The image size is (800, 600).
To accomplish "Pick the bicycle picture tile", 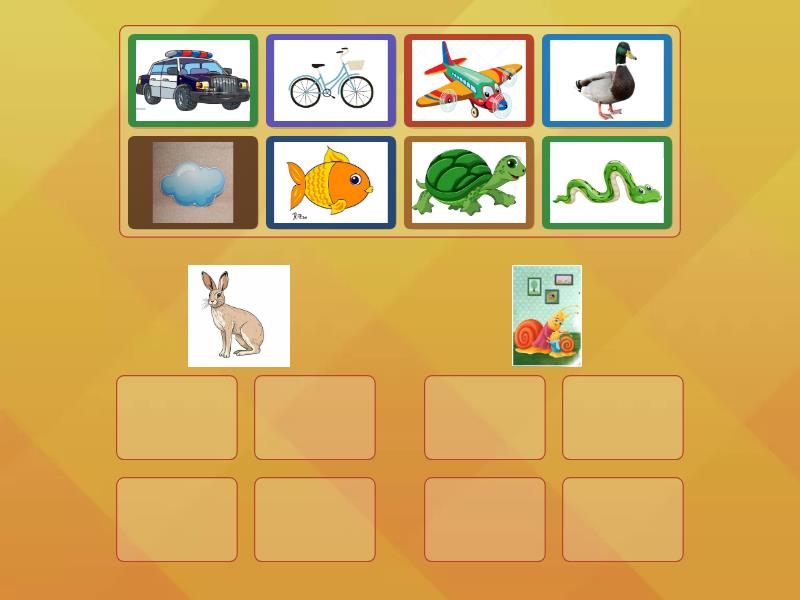I will point(331,81).
